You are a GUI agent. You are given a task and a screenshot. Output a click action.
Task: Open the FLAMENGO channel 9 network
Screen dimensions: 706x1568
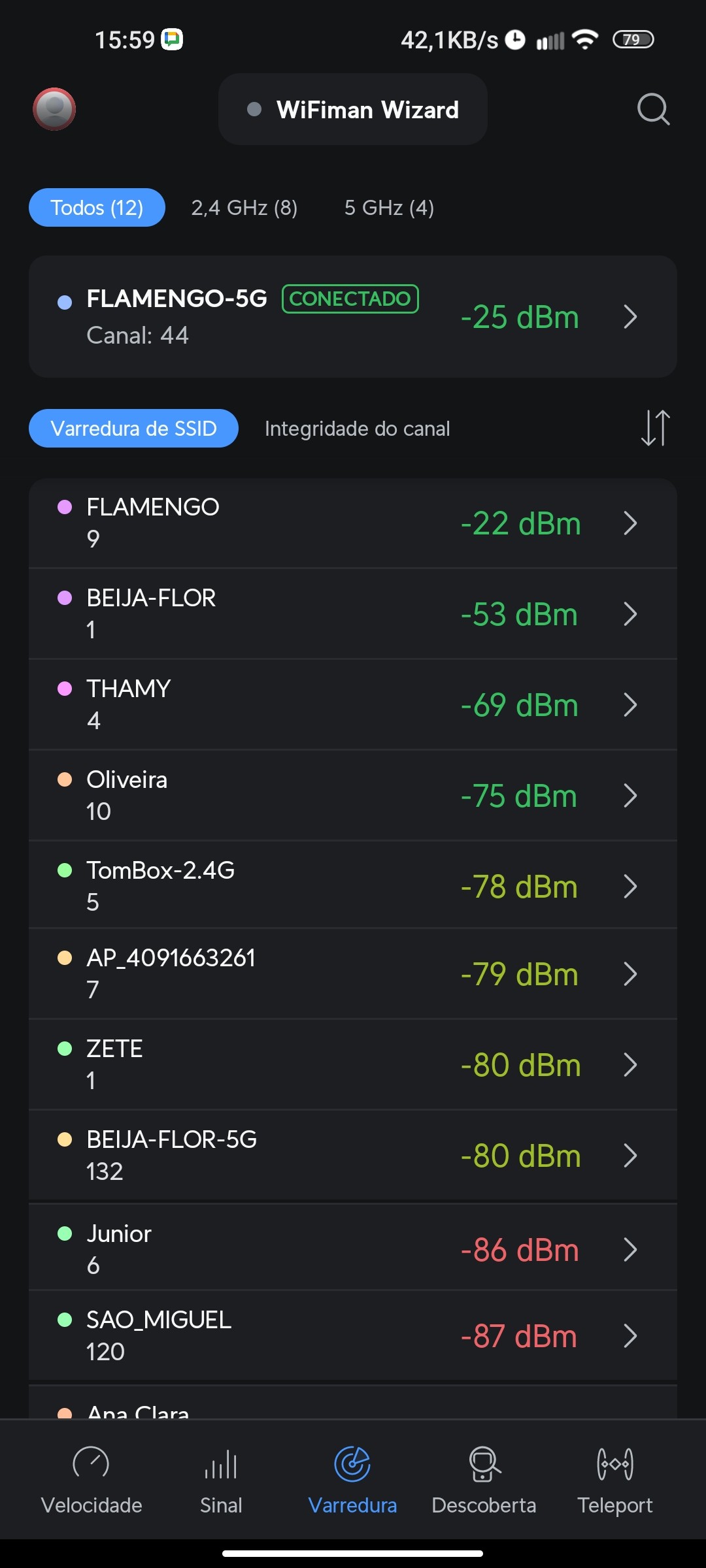(353, 523)
